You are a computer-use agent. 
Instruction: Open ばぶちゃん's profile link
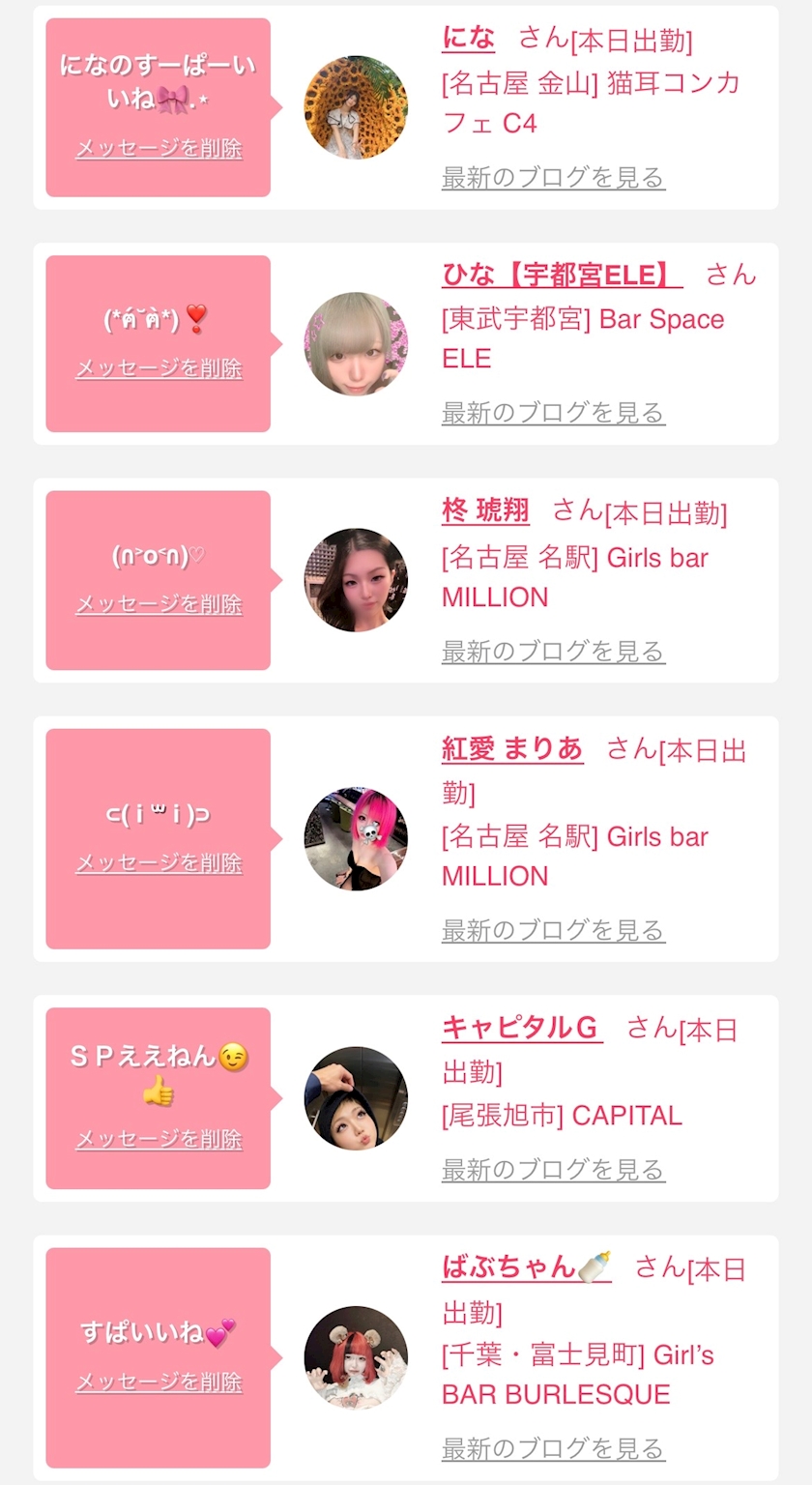527,1267
